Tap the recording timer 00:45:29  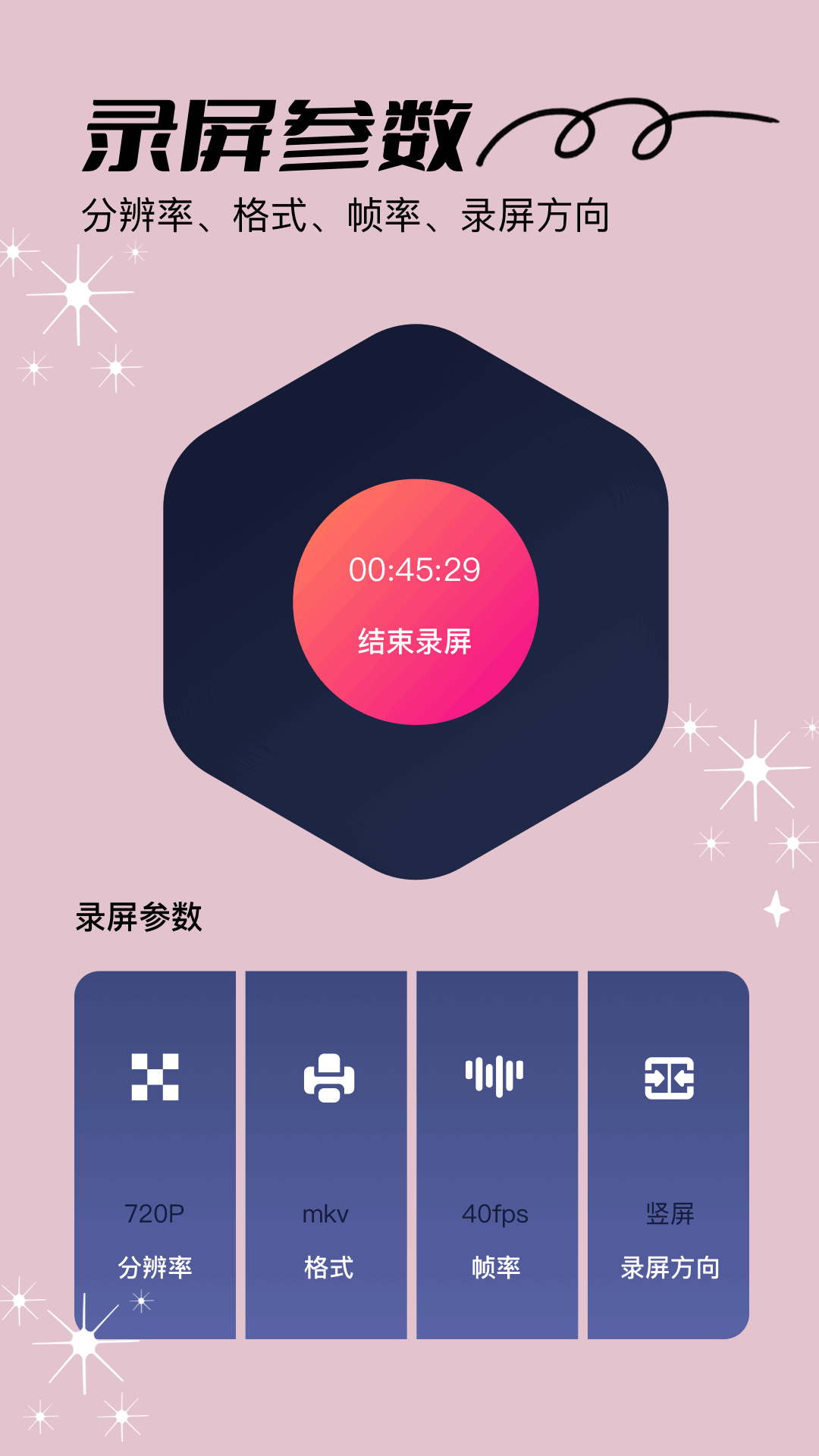(415, 569)
